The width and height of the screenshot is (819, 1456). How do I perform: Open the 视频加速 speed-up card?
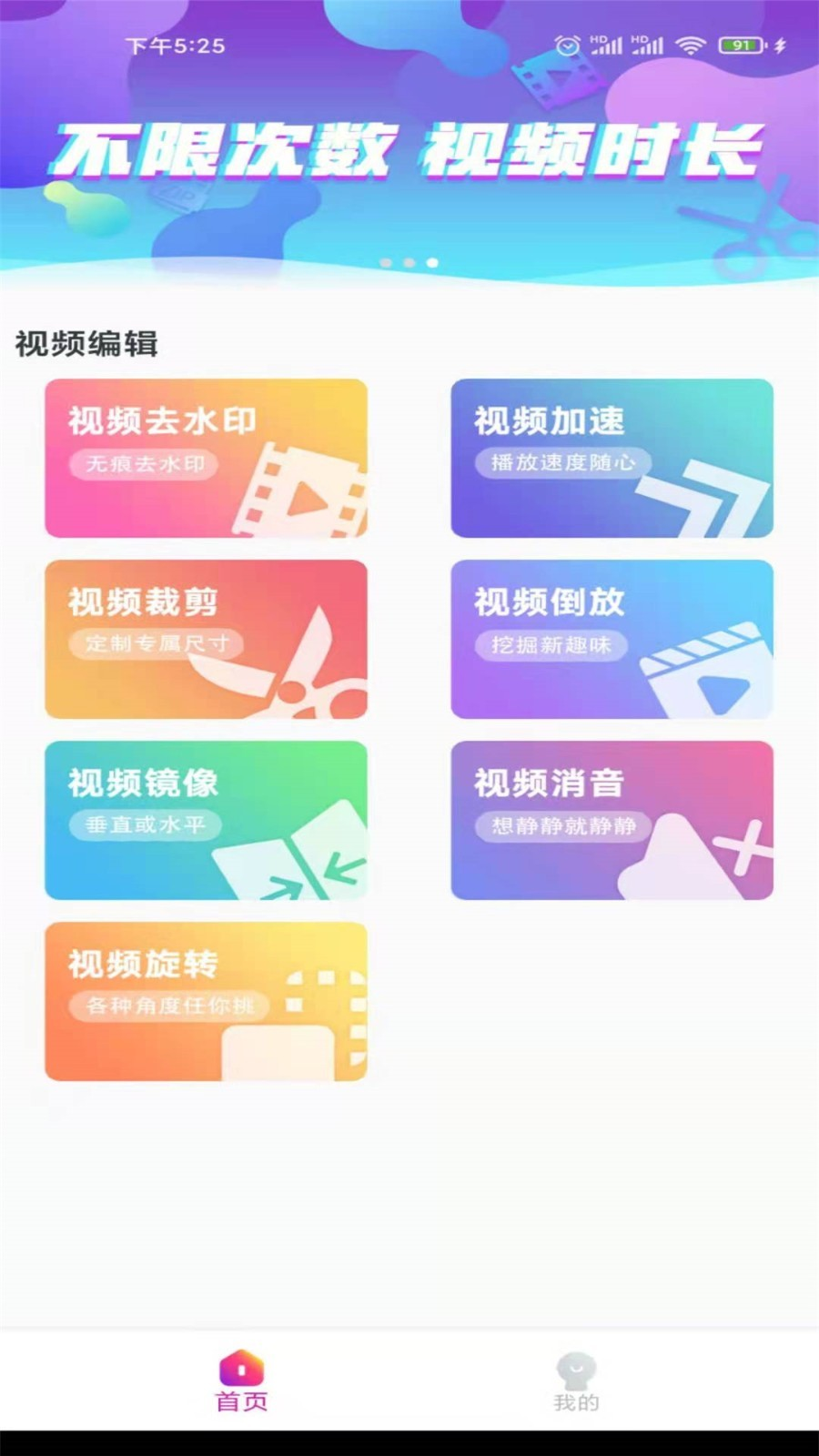point(612,458)
